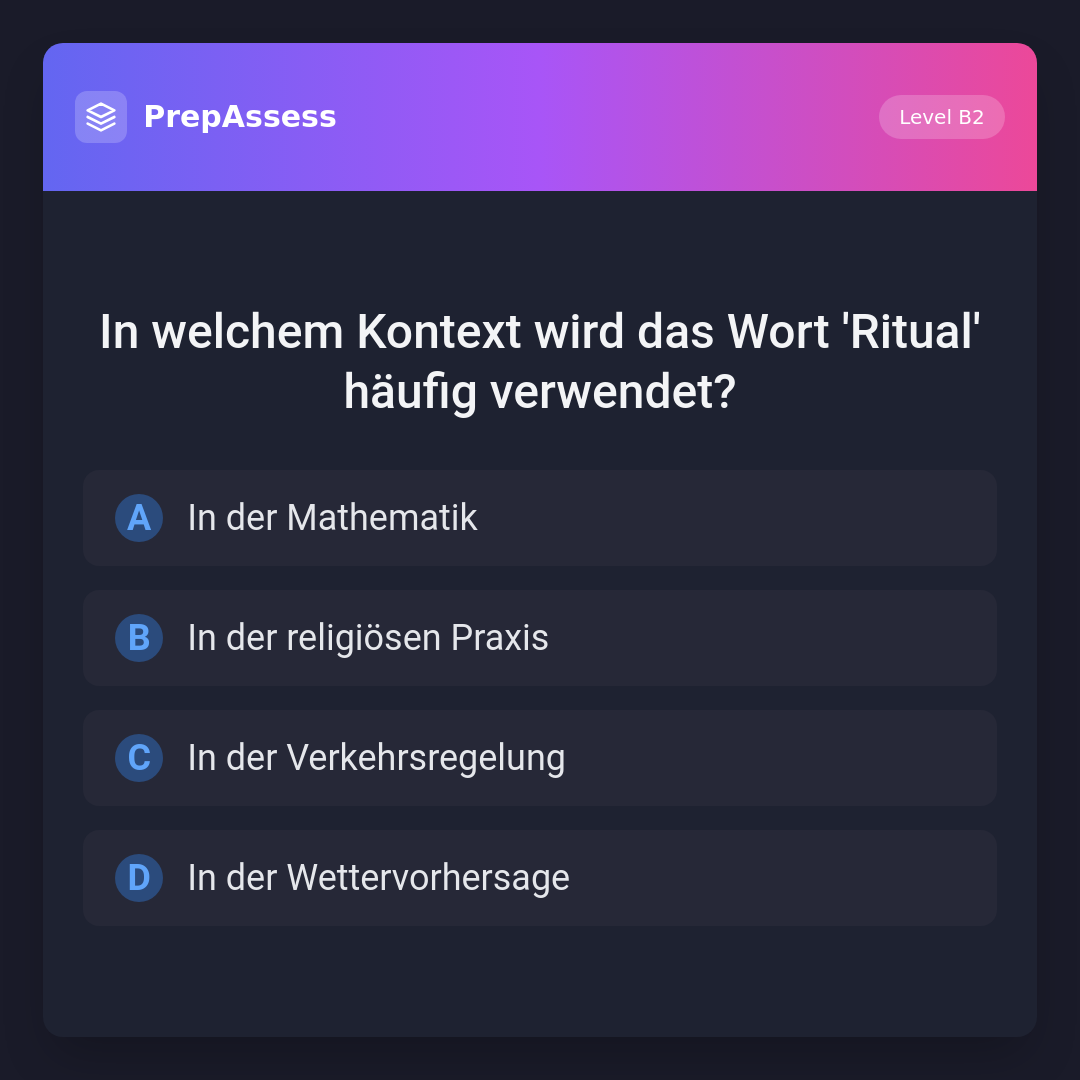Choose answer B: In der religiösen Praxis

[x=540, y=638]
